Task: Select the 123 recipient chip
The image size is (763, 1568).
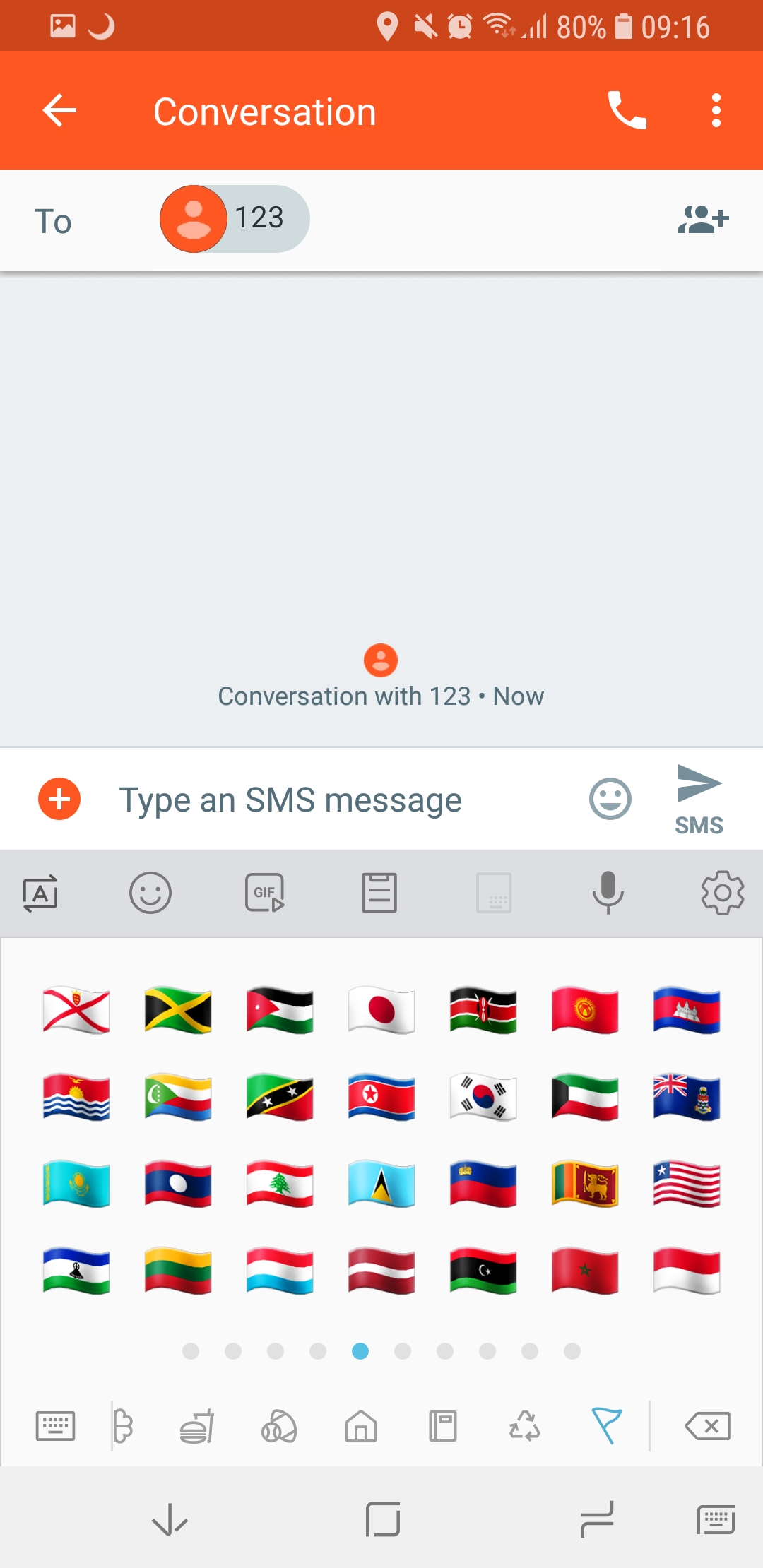Action: pyautogui.click(x=235, y=219)
